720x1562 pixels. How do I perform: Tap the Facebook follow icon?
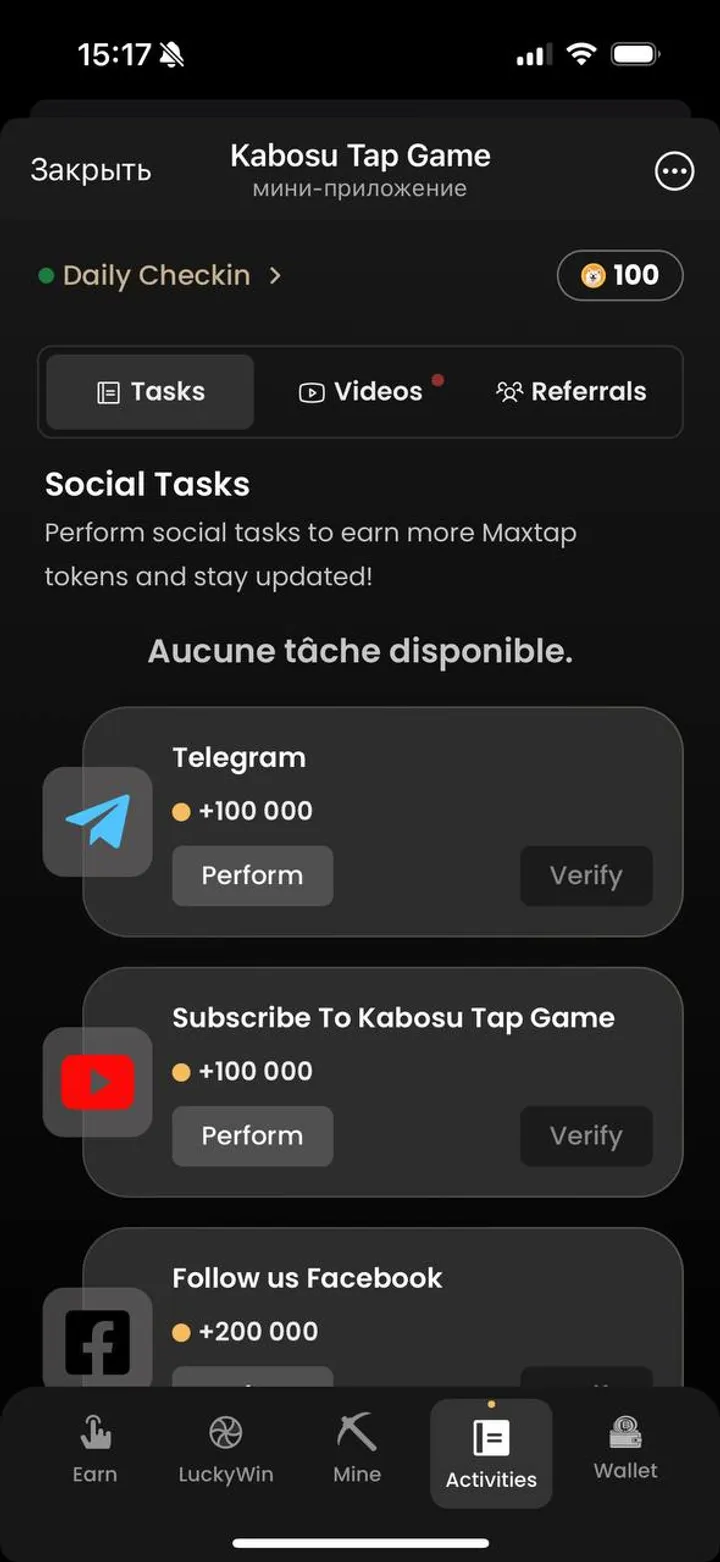tap(97, 1342)
